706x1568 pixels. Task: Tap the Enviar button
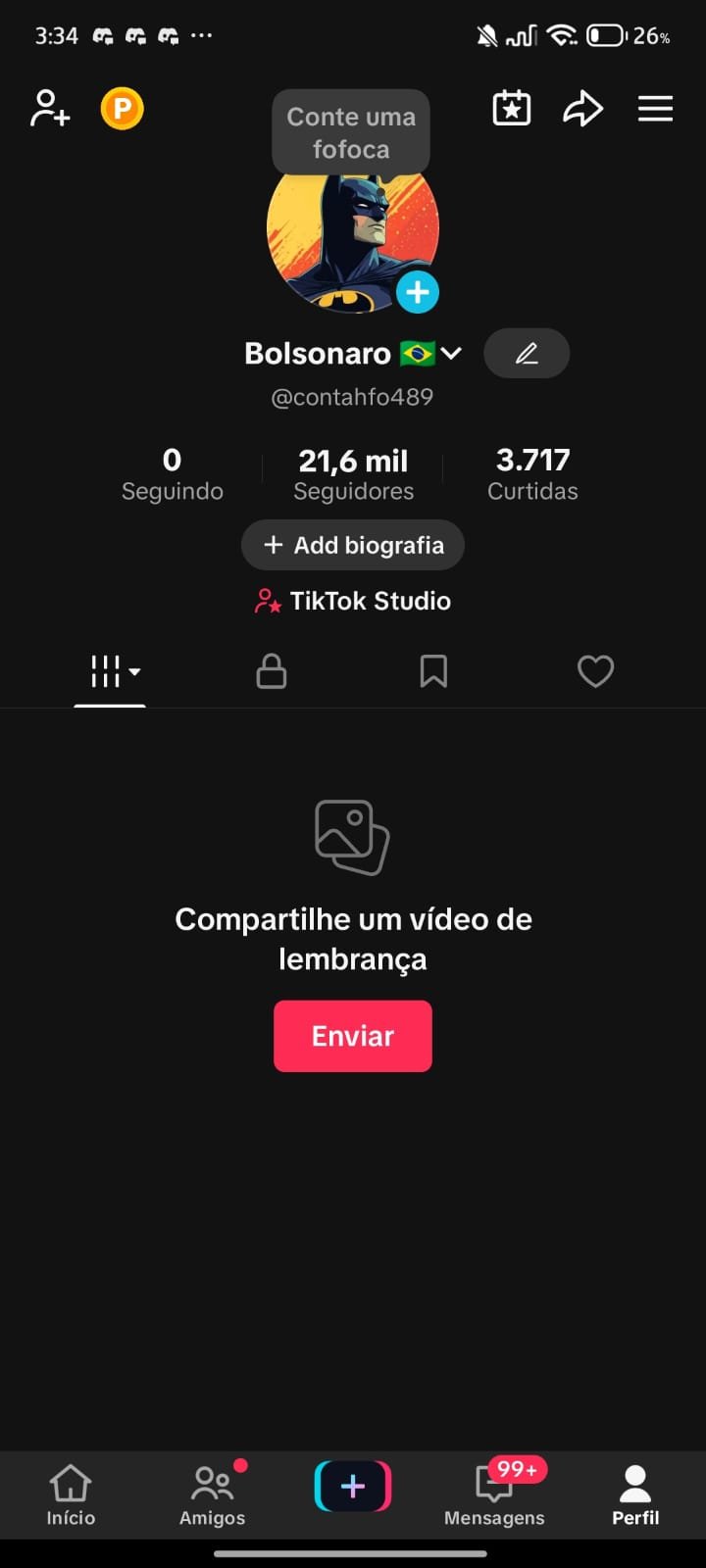point(353,1036)
